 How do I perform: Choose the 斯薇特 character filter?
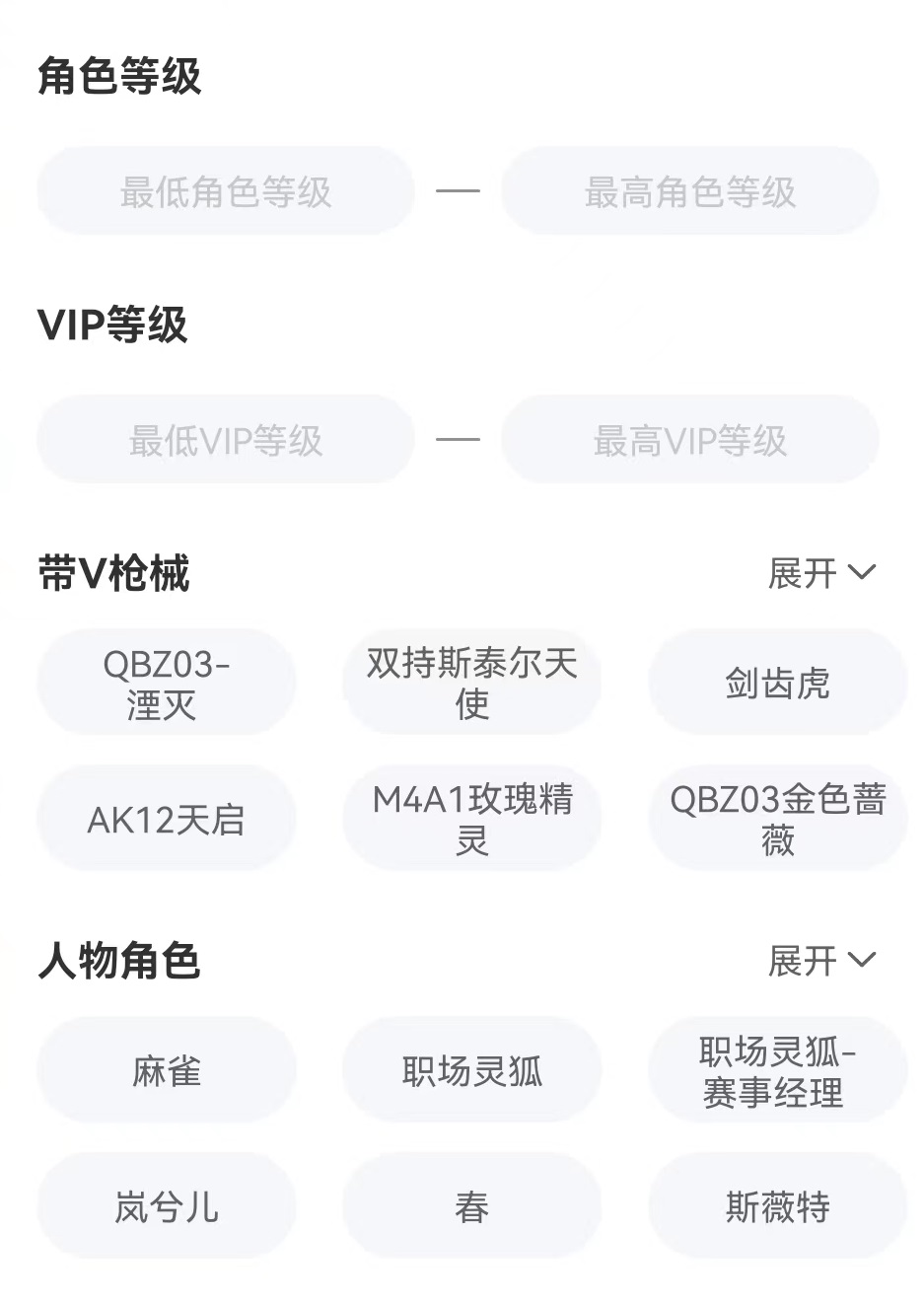click(x=777, y=1206)
